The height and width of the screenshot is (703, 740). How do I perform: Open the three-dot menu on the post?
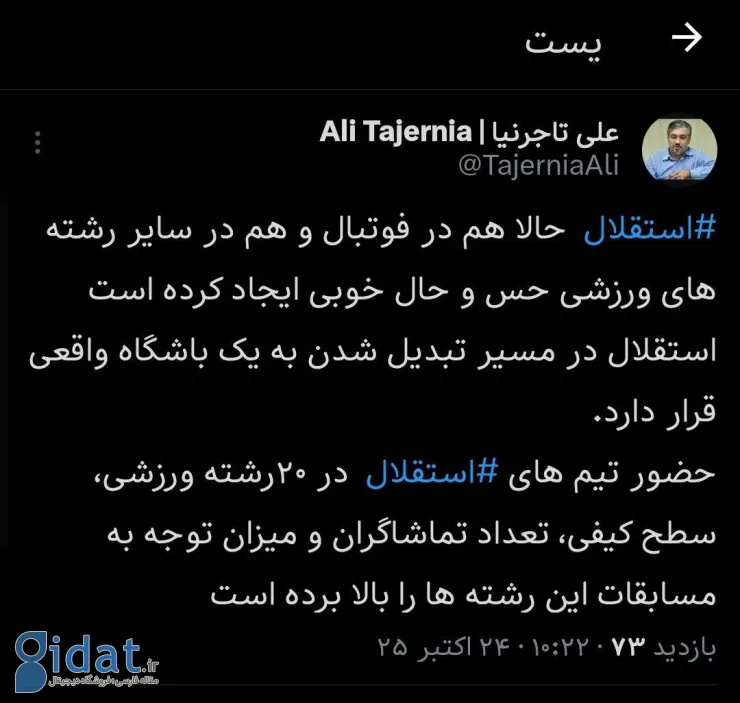[x=38, y=144]
